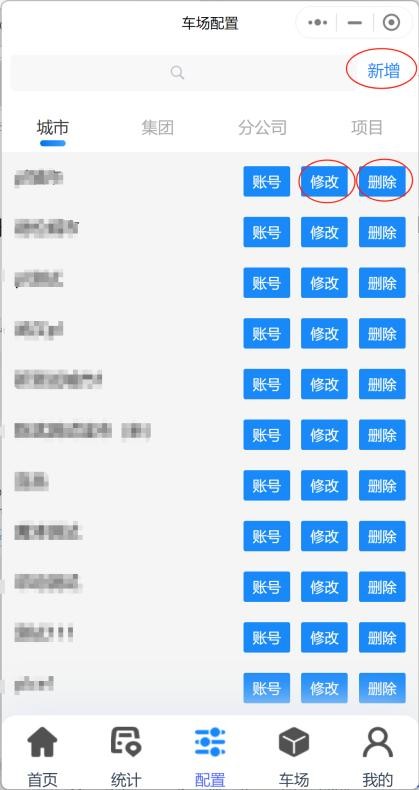Switch to the 分公司 tab
Screen dimensions: 419x790
[262, 128]
